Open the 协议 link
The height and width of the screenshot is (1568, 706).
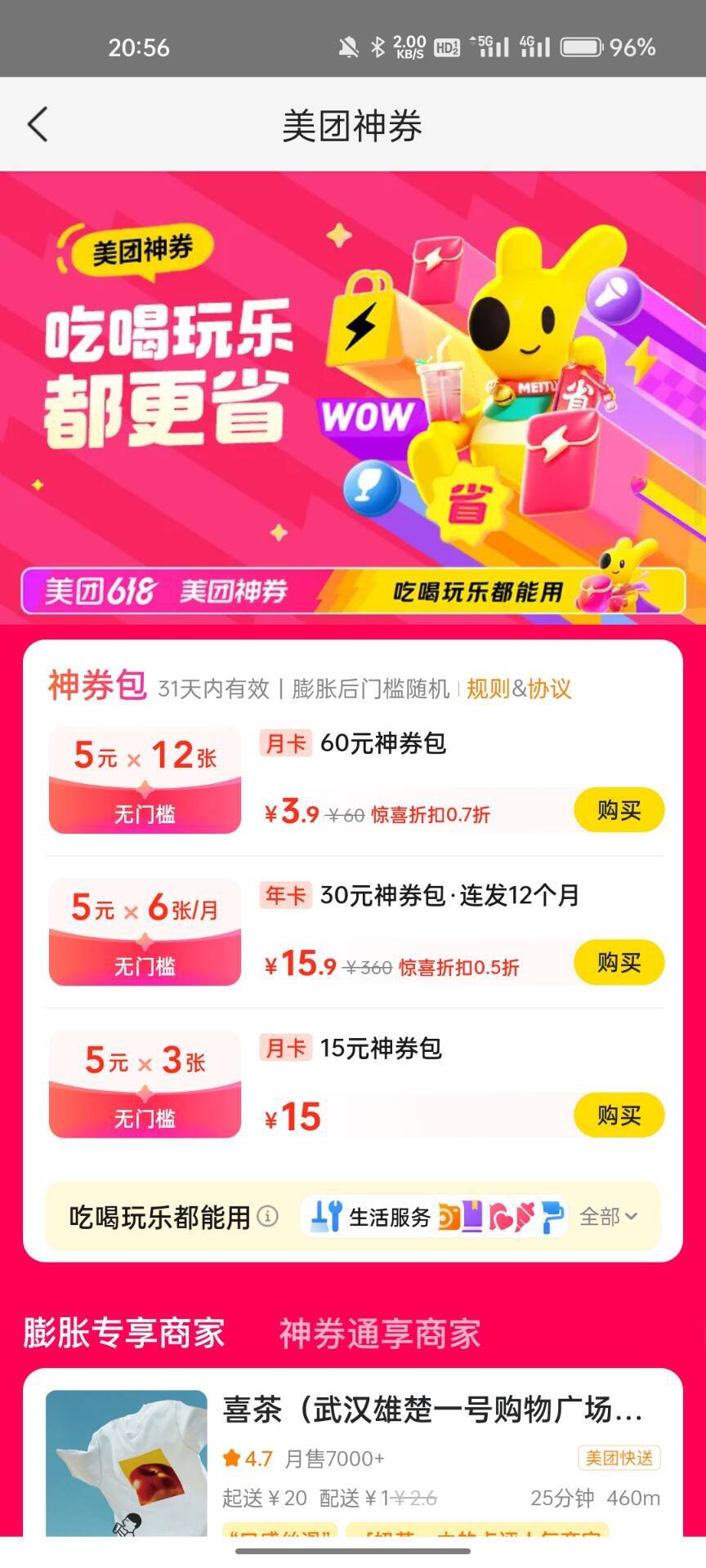click(x=549, y=688)
